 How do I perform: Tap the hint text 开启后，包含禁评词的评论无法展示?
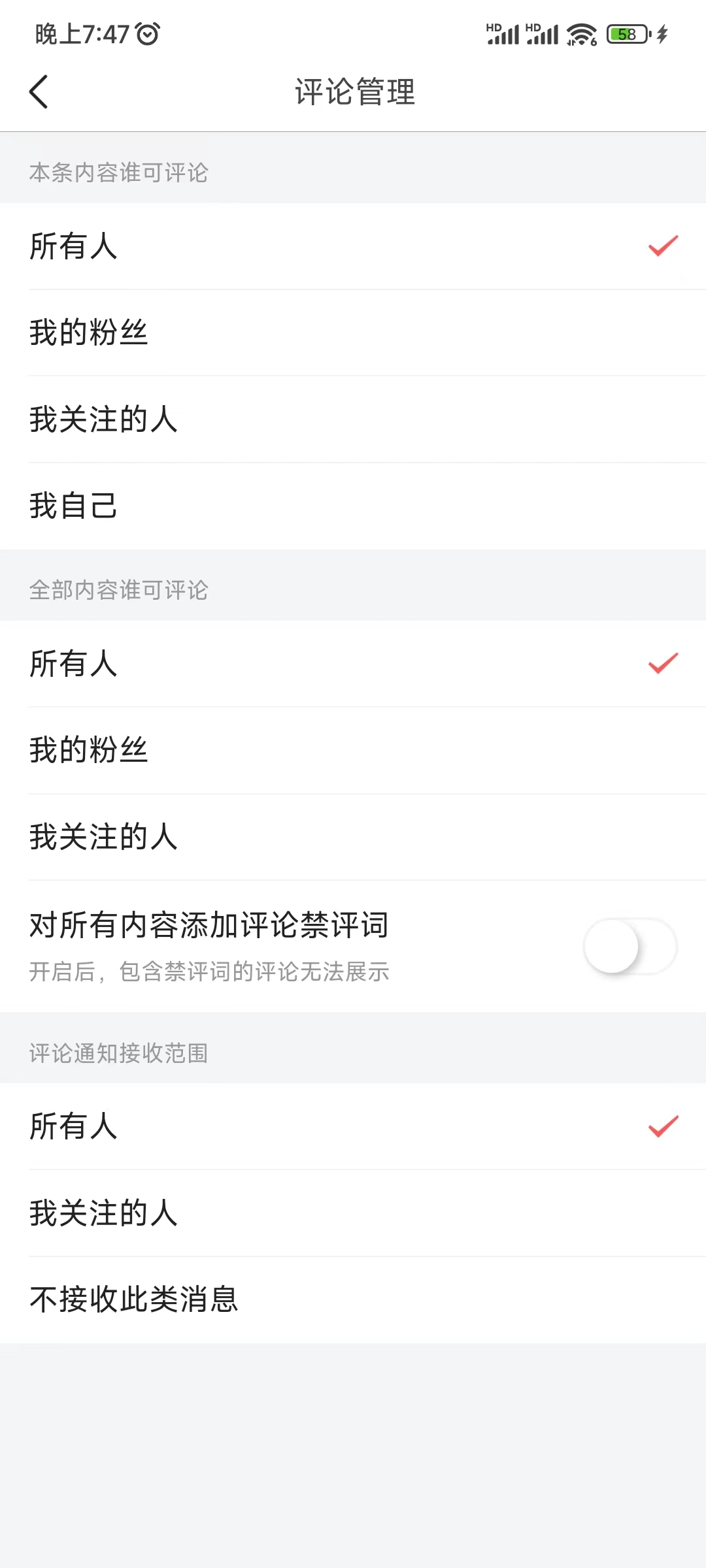(x=208, y=972)
